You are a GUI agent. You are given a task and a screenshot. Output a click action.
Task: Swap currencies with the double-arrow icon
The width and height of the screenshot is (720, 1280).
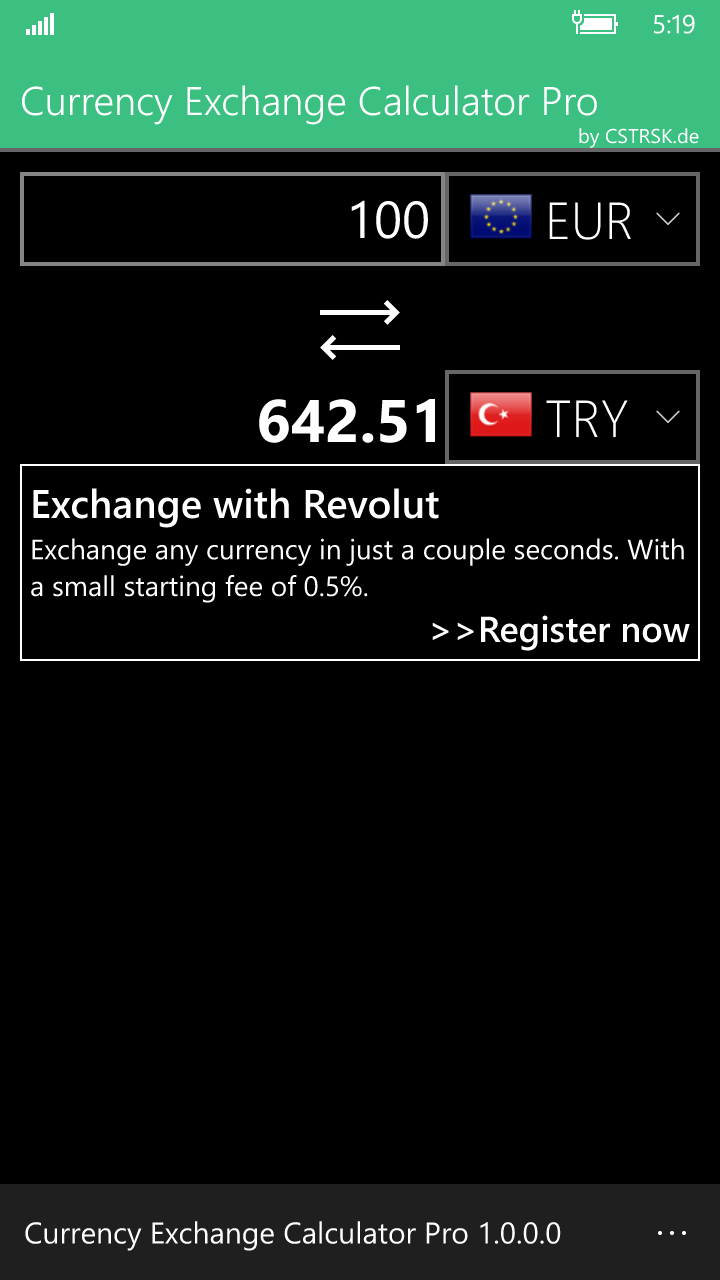(x=360, y=330)
